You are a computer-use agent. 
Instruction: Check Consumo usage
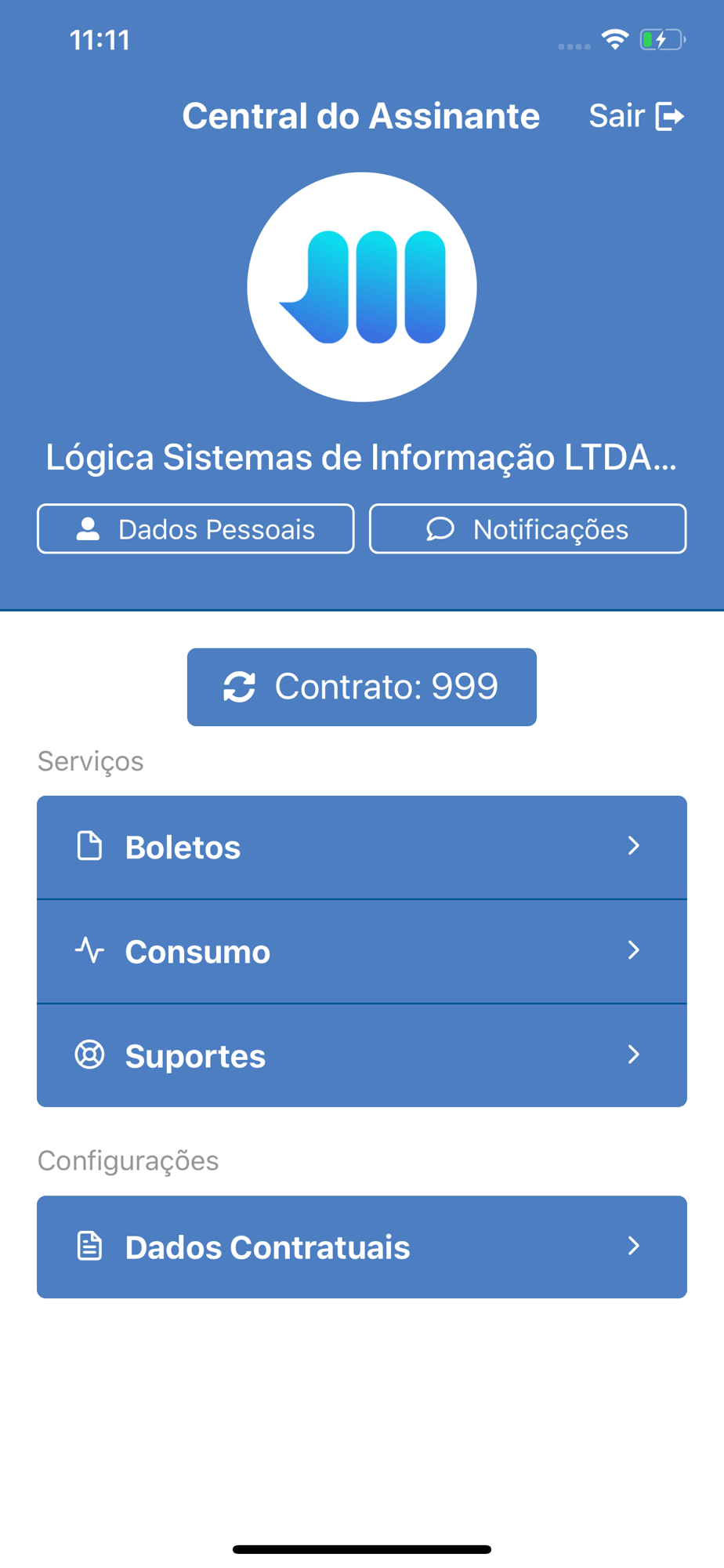[x=362, y=952]
